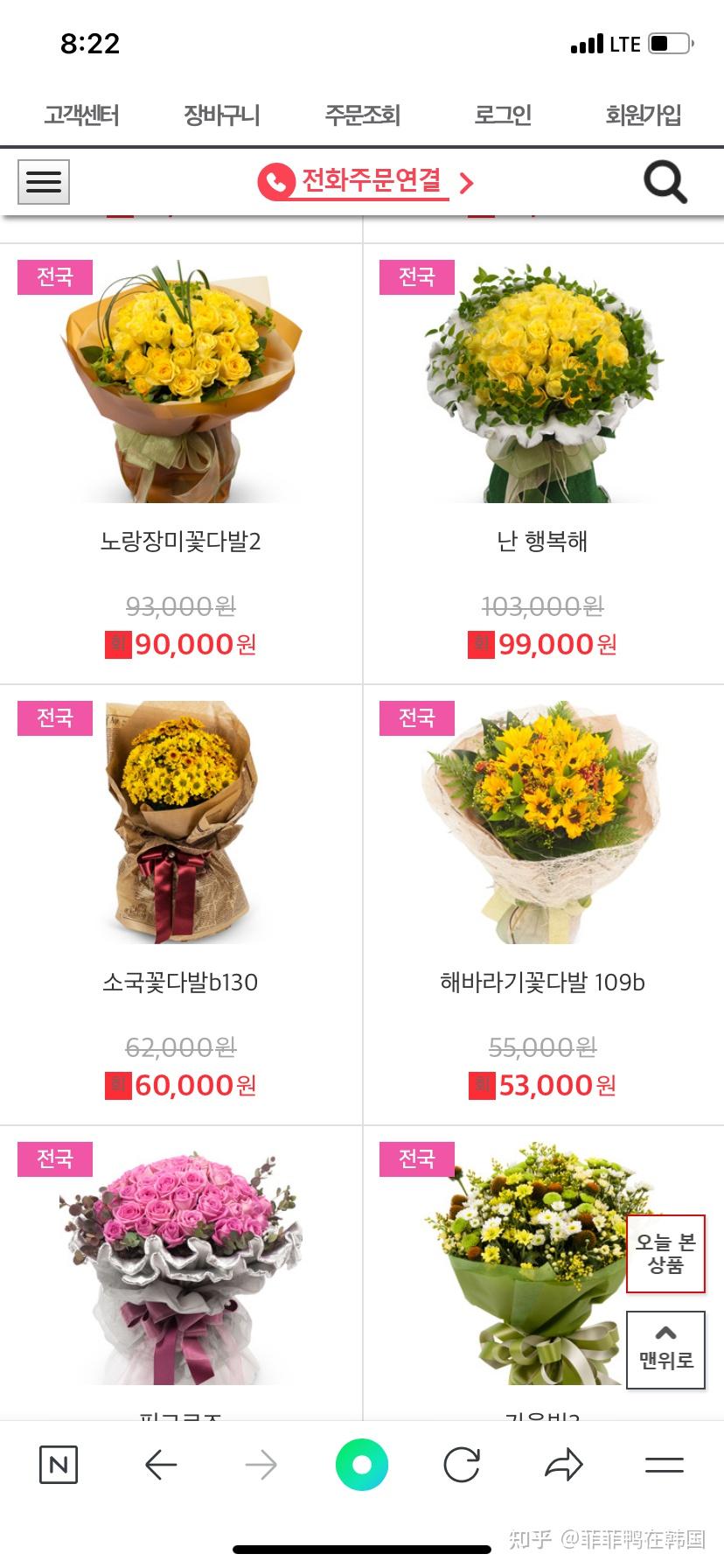This screenshot has width=724, height=1568.
Task: Open the search magnifier icon
Action: click(x=665, y=182)
